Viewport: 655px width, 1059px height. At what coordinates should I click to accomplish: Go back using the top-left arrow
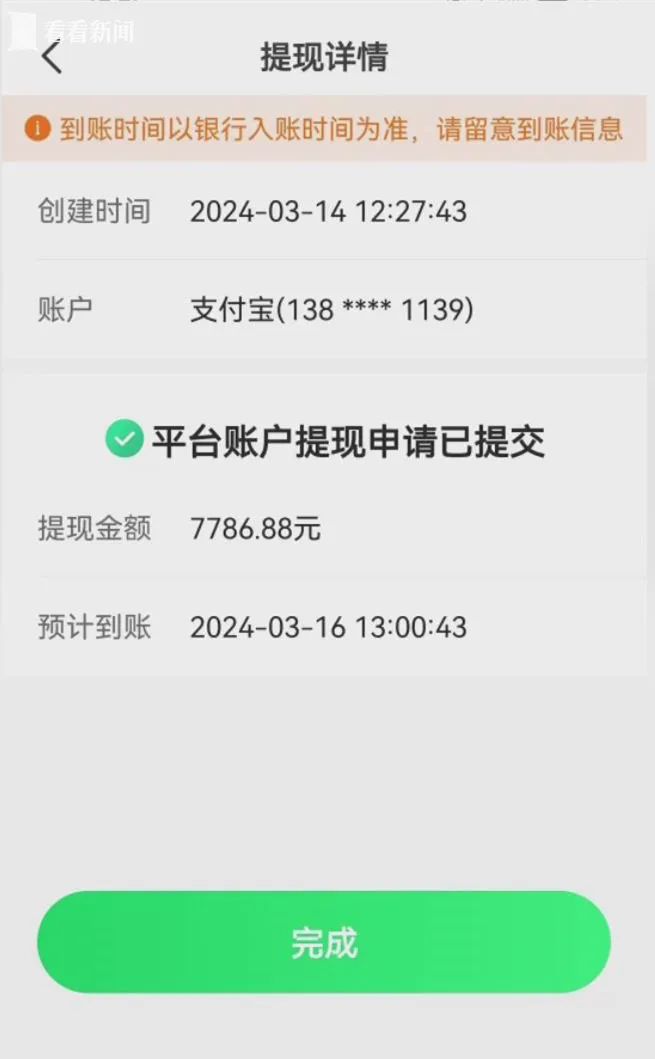pyautogui.click(x=52, y=57)
